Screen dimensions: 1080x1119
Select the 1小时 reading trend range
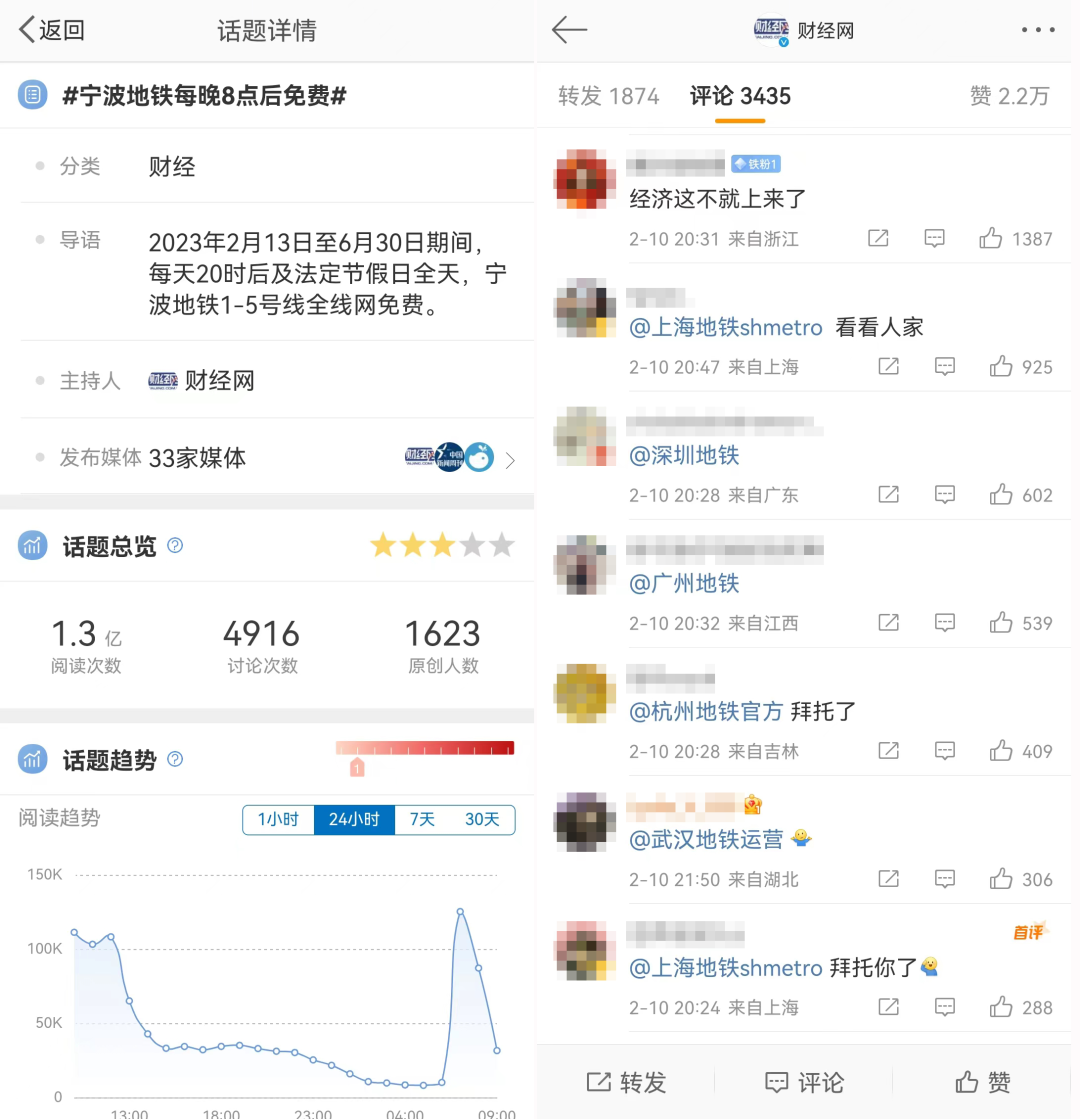pyautogui.click(x=278, y=820)
